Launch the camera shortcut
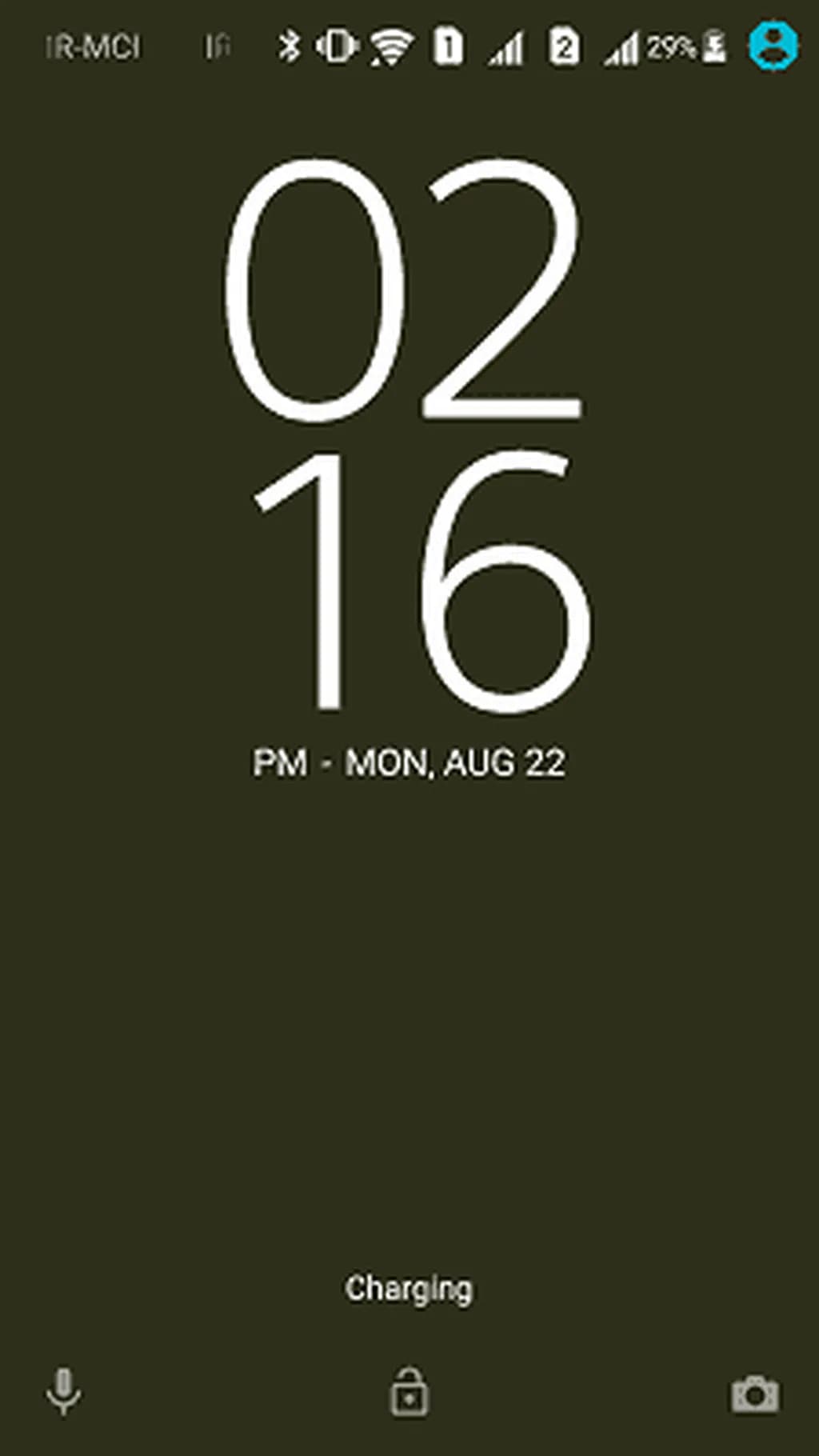This screenshot has height=1456, width=819. click(x=754, y=1394)
